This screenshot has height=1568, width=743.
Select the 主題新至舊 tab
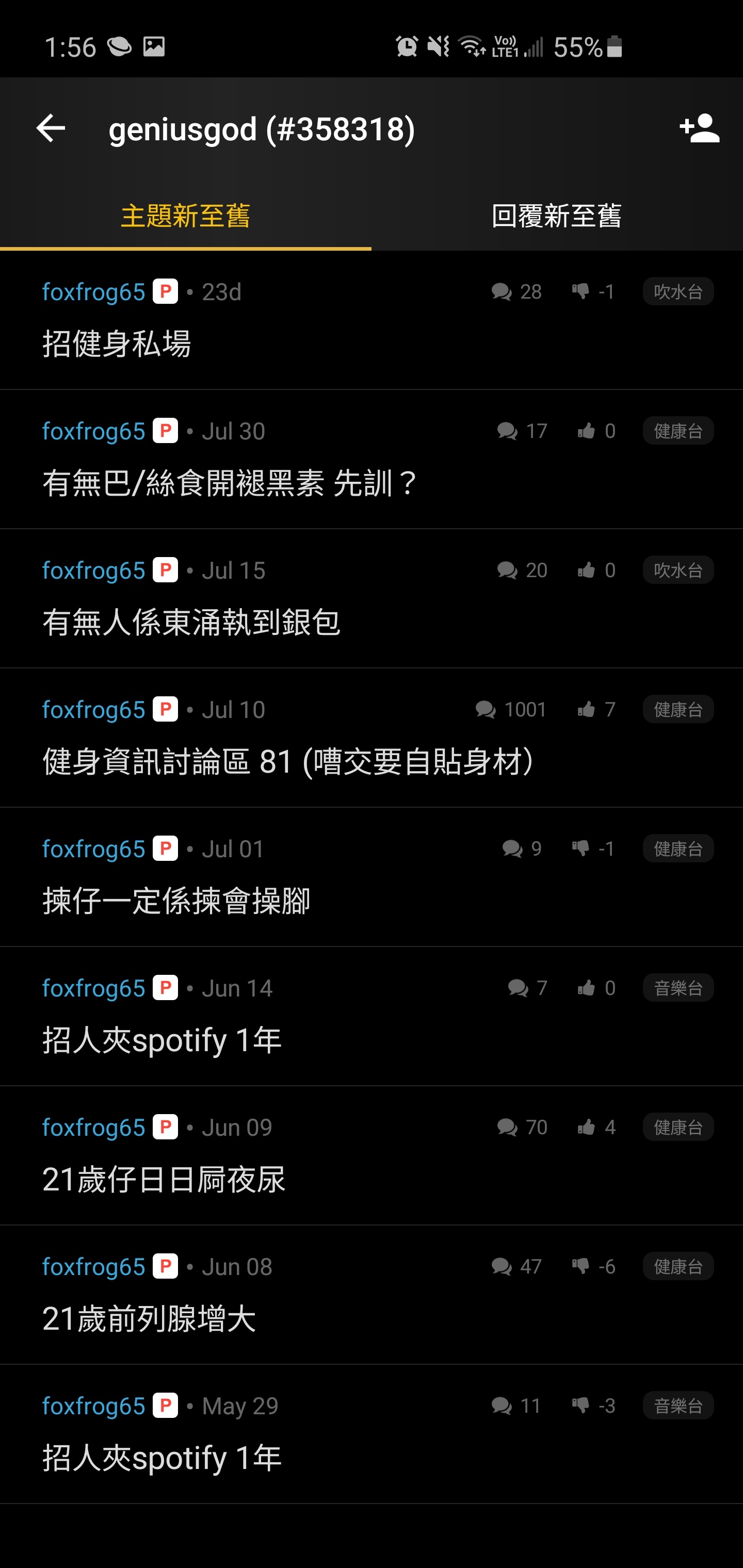click(186, 216)
